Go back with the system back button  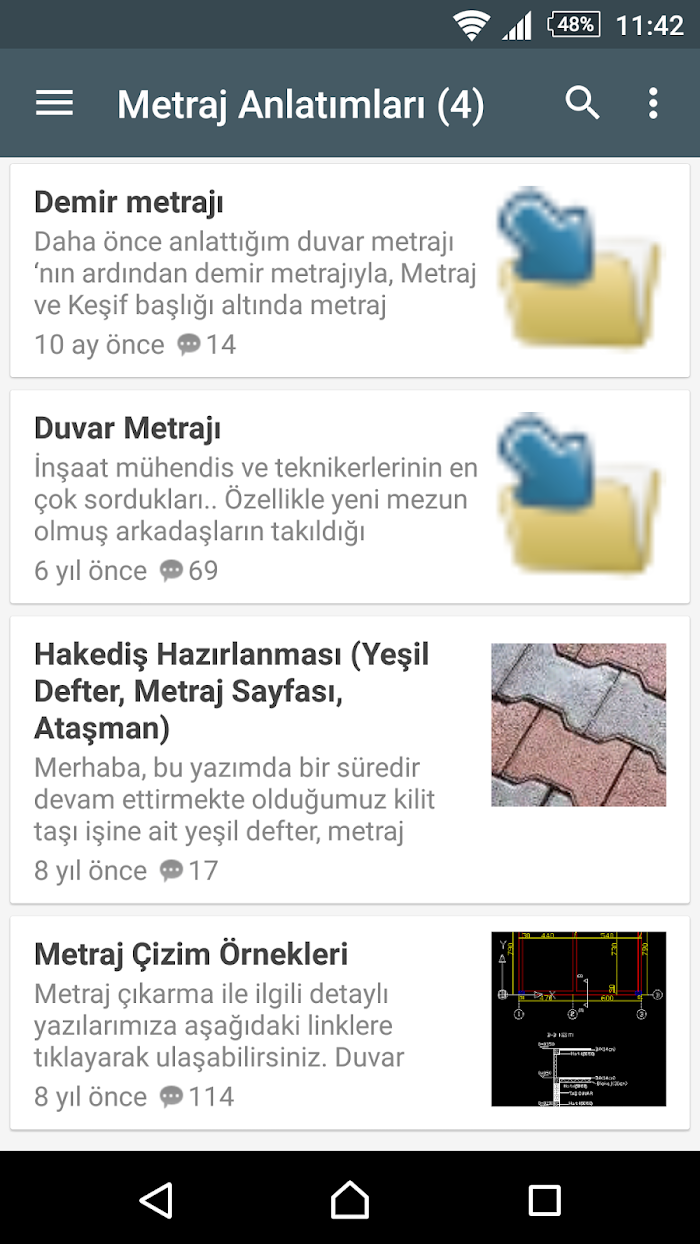pyautogui.click(x=156, y=1199)
